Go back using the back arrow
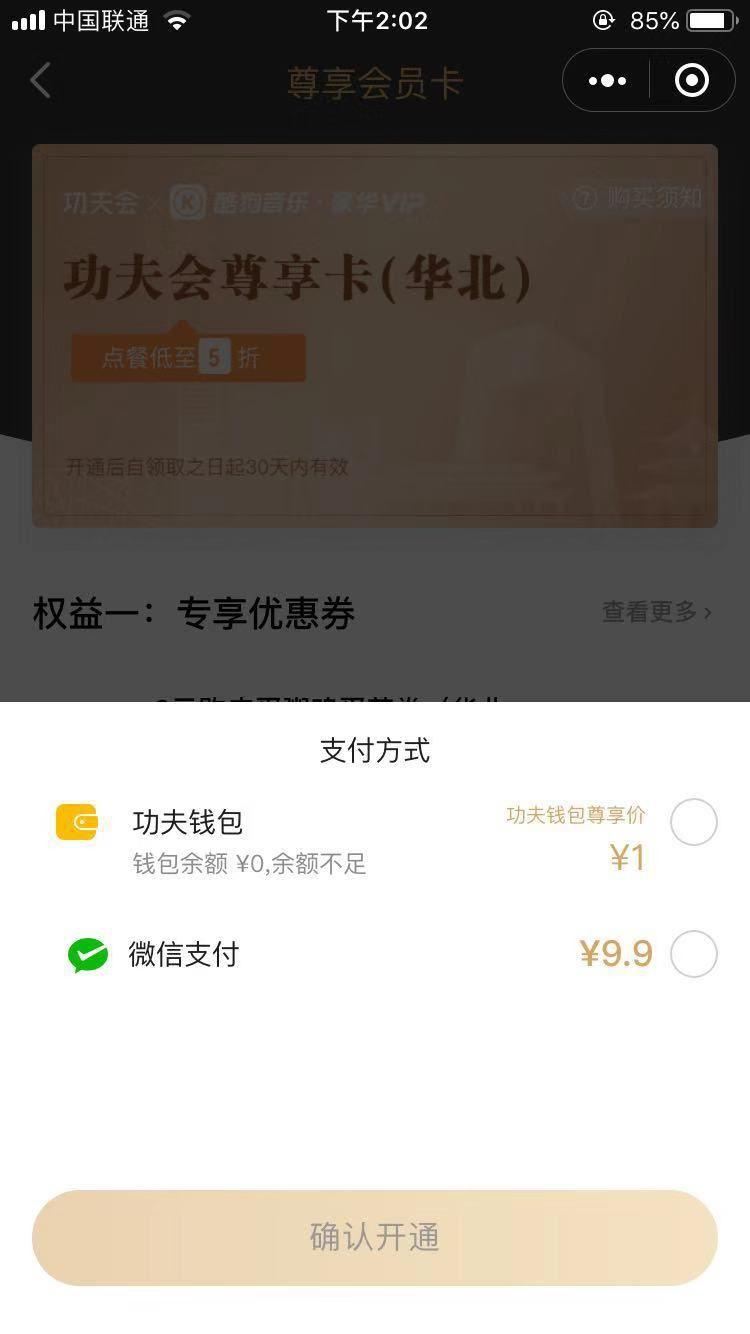750x1334 pixels. click(x=40, y=81)
